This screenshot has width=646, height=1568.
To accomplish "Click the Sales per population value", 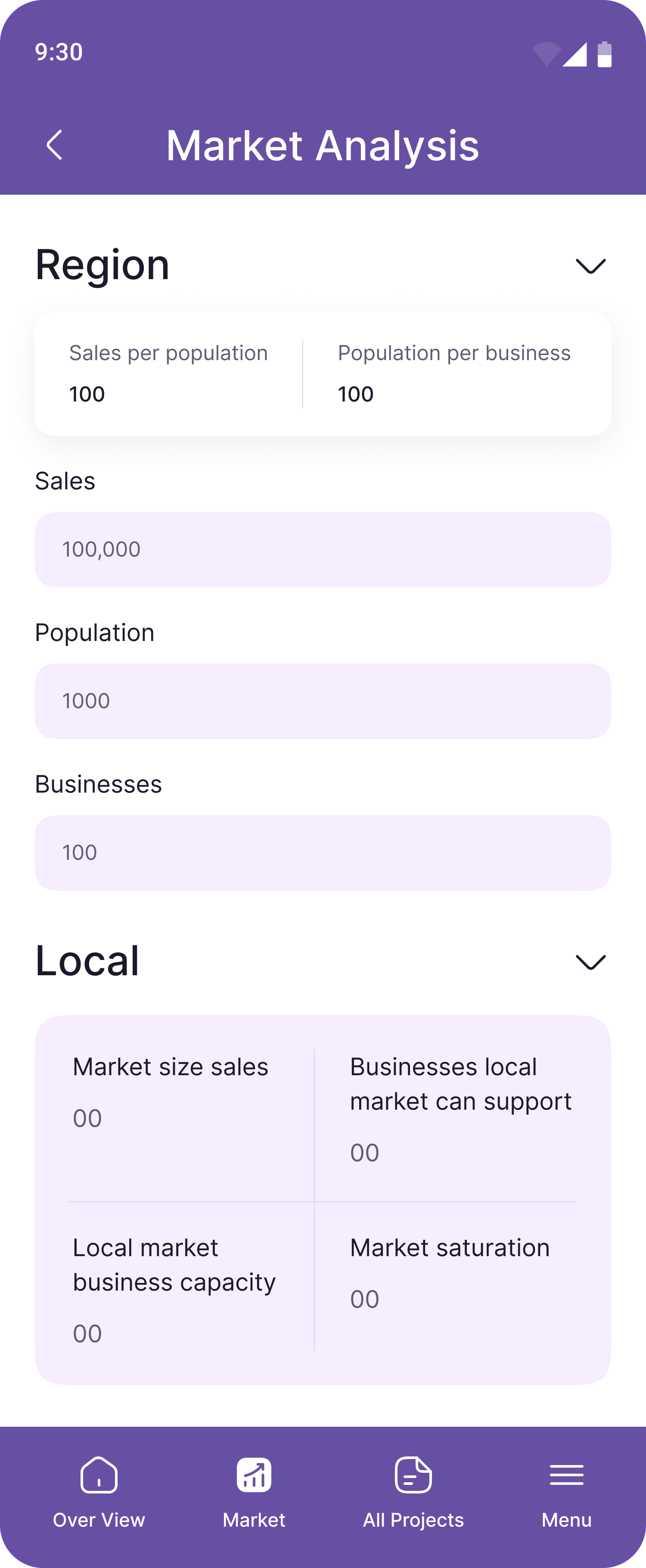I will [x=87, y=393].
